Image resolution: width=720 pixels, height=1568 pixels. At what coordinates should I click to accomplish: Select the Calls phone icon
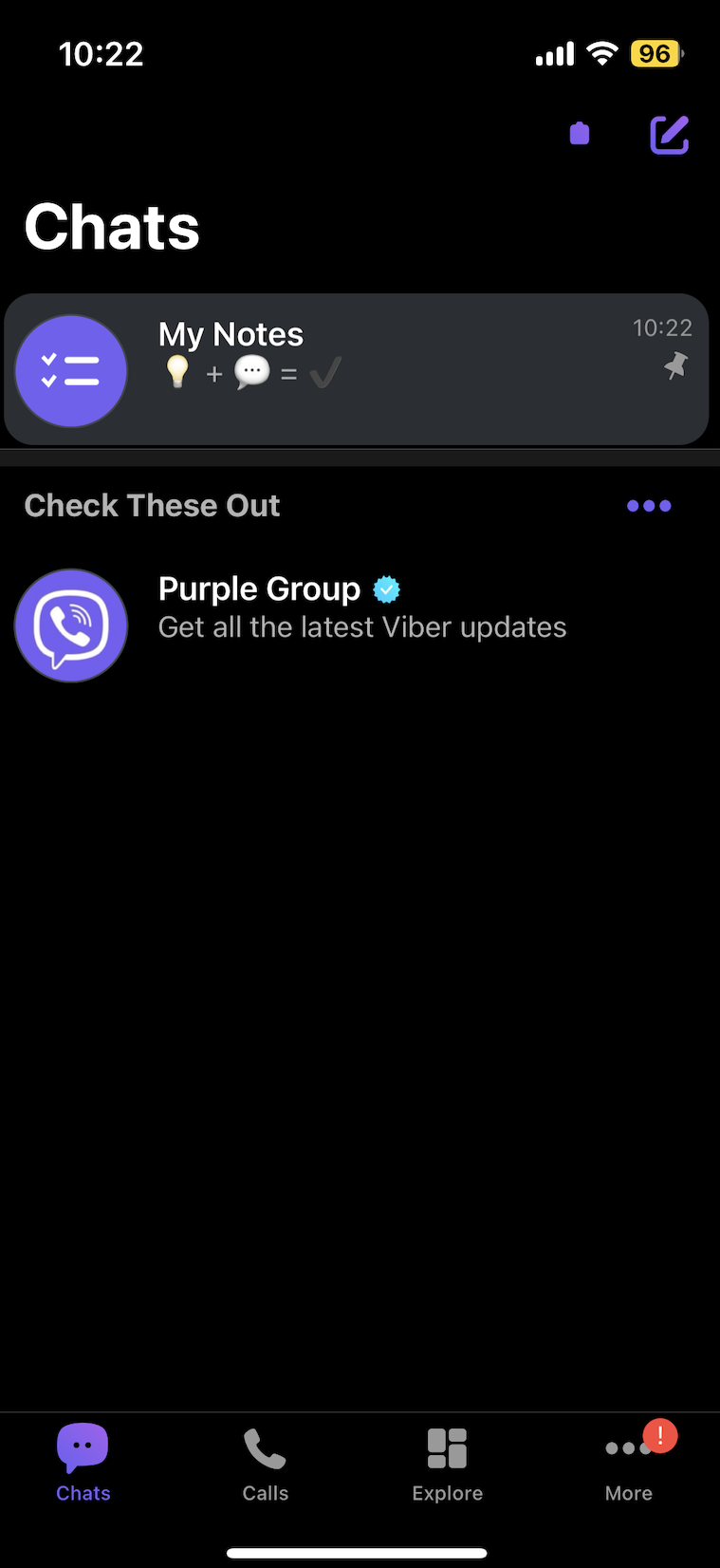(265, 1449)
